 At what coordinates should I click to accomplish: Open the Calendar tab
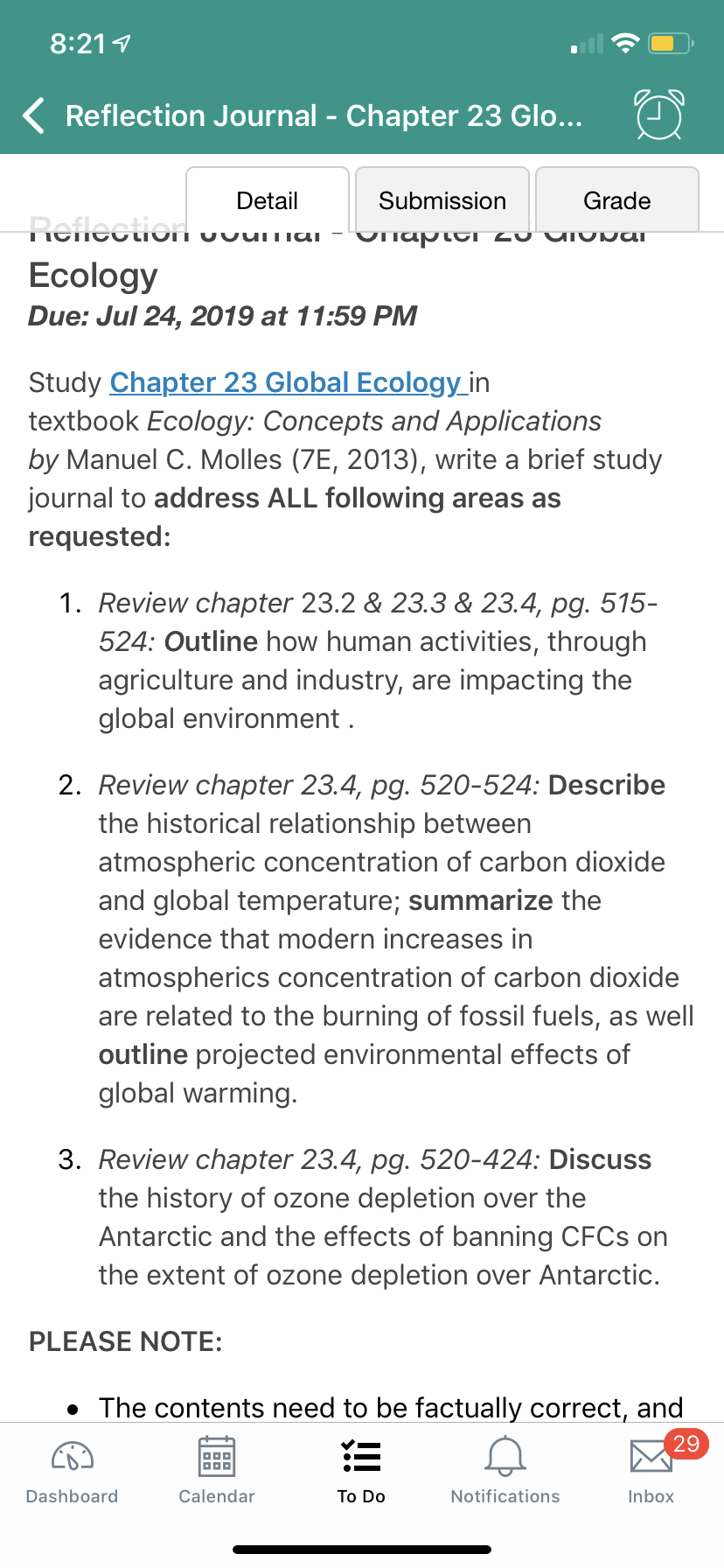pos(217,1472)
